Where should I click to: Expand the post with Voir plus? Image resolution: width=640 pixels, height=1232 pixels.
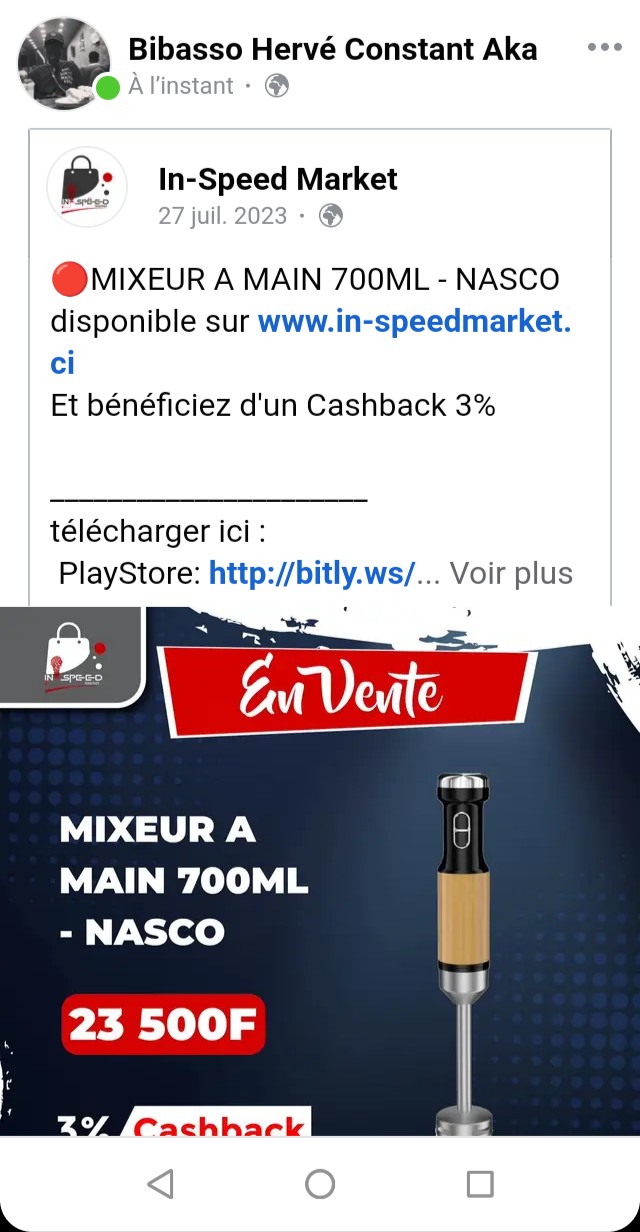[511, 573]
